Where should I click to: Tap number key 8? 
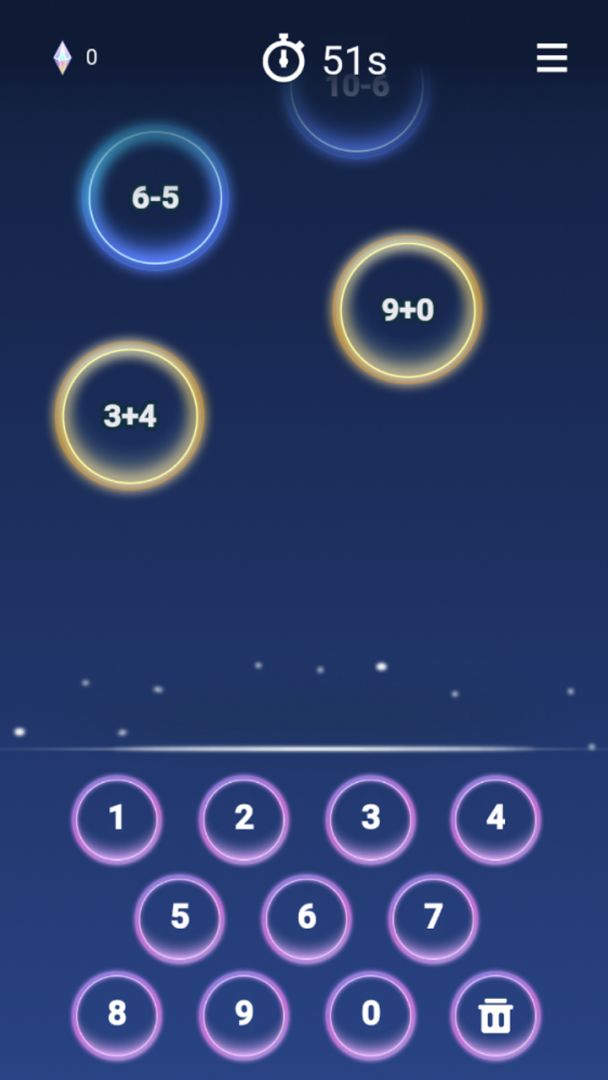point(117,1014)
